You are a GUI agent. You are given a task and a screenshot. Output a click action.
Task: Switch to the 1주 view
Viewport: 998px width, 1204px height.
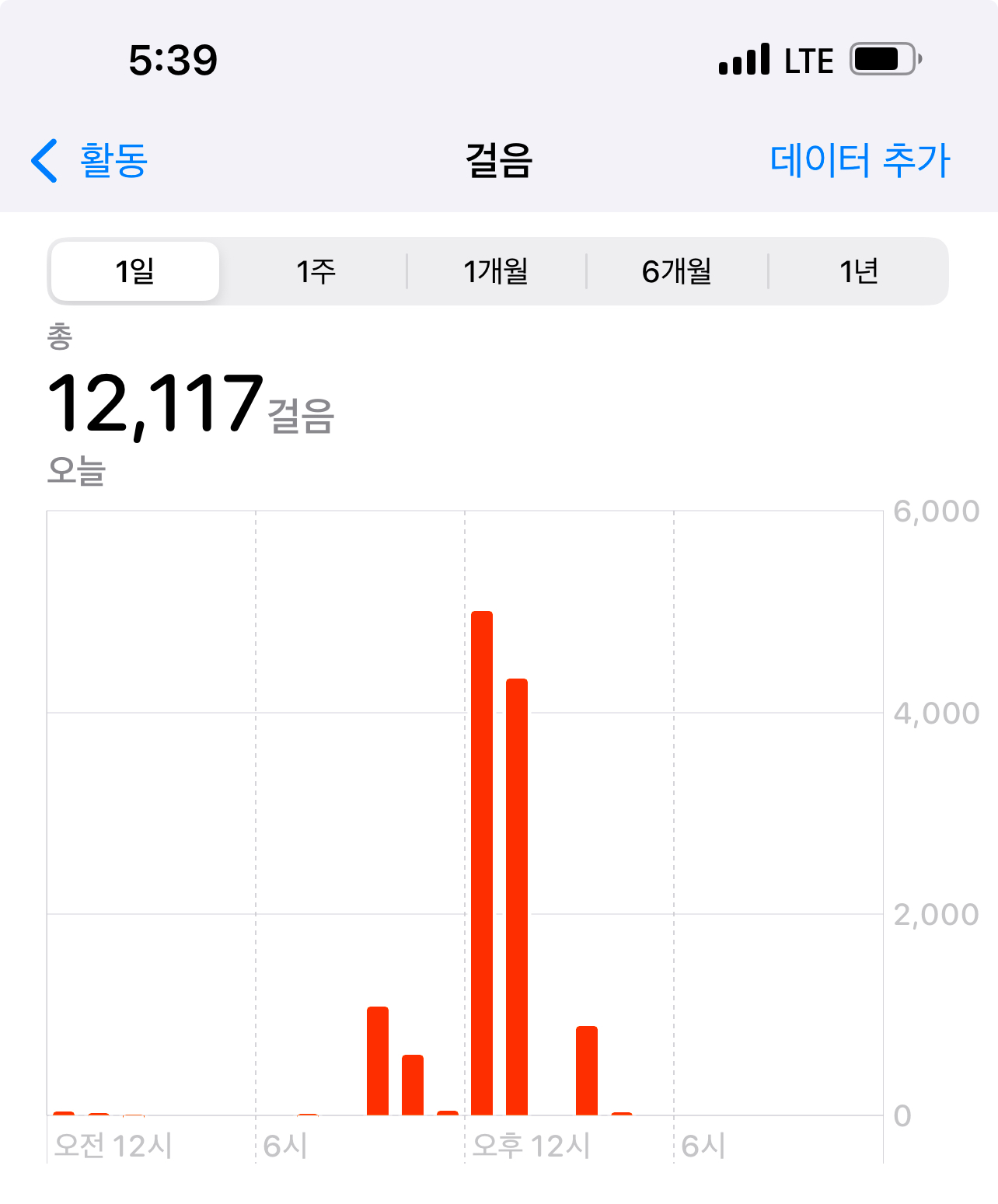tap(316, 271)
